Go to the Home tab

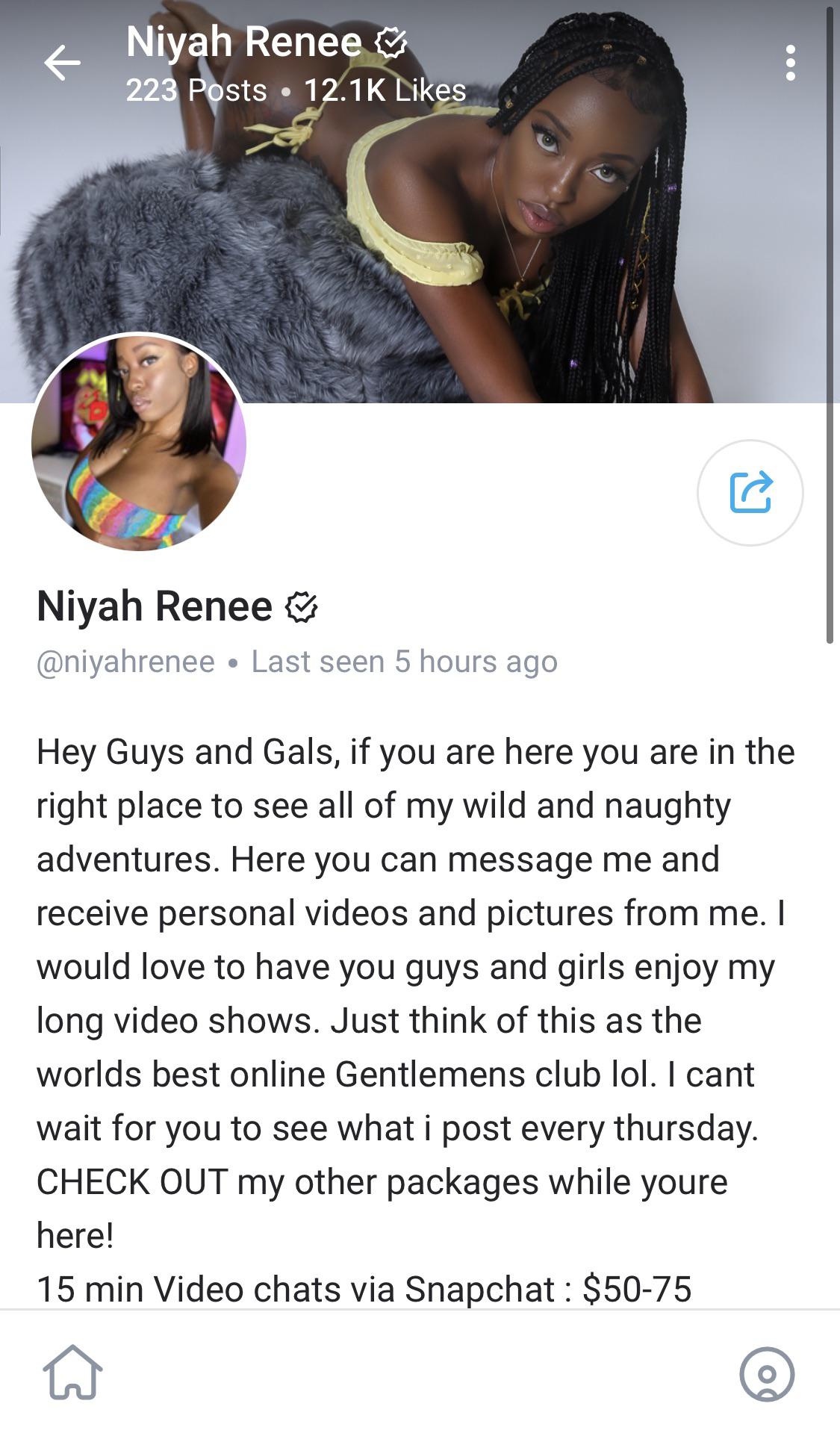[72, 1373]
